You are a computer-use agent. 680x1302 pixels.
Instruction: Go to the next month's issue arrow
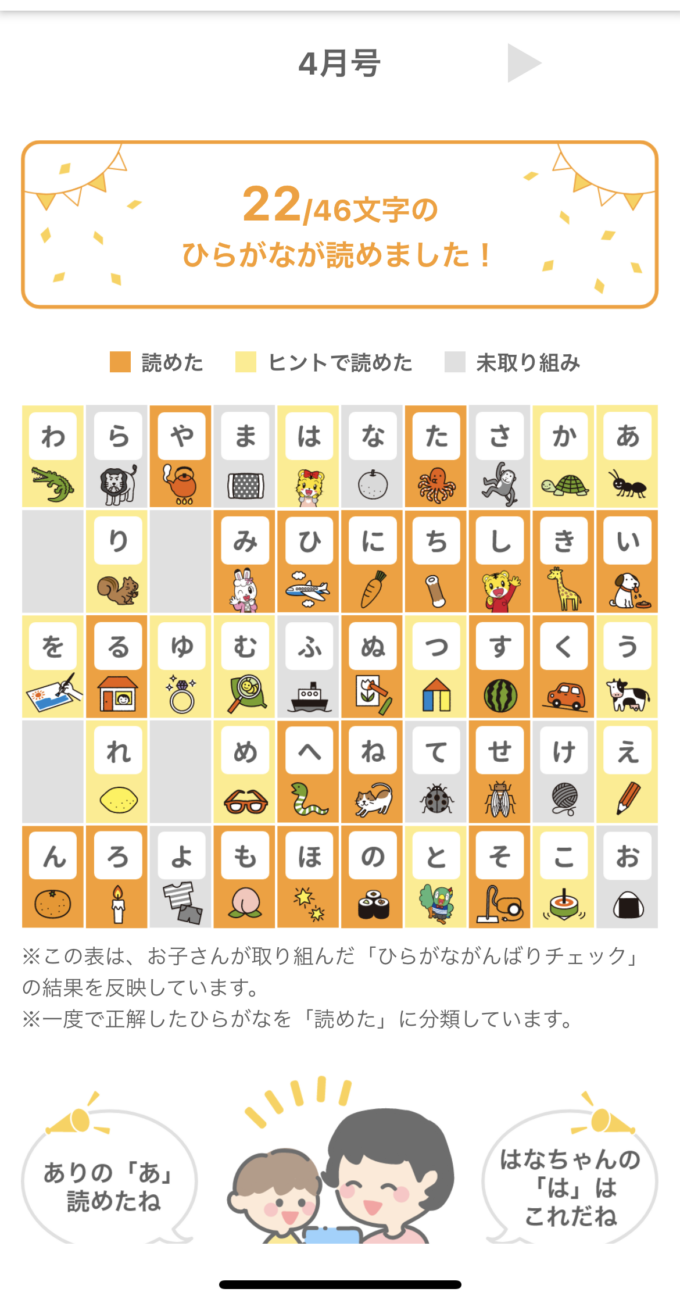[523, 63]
